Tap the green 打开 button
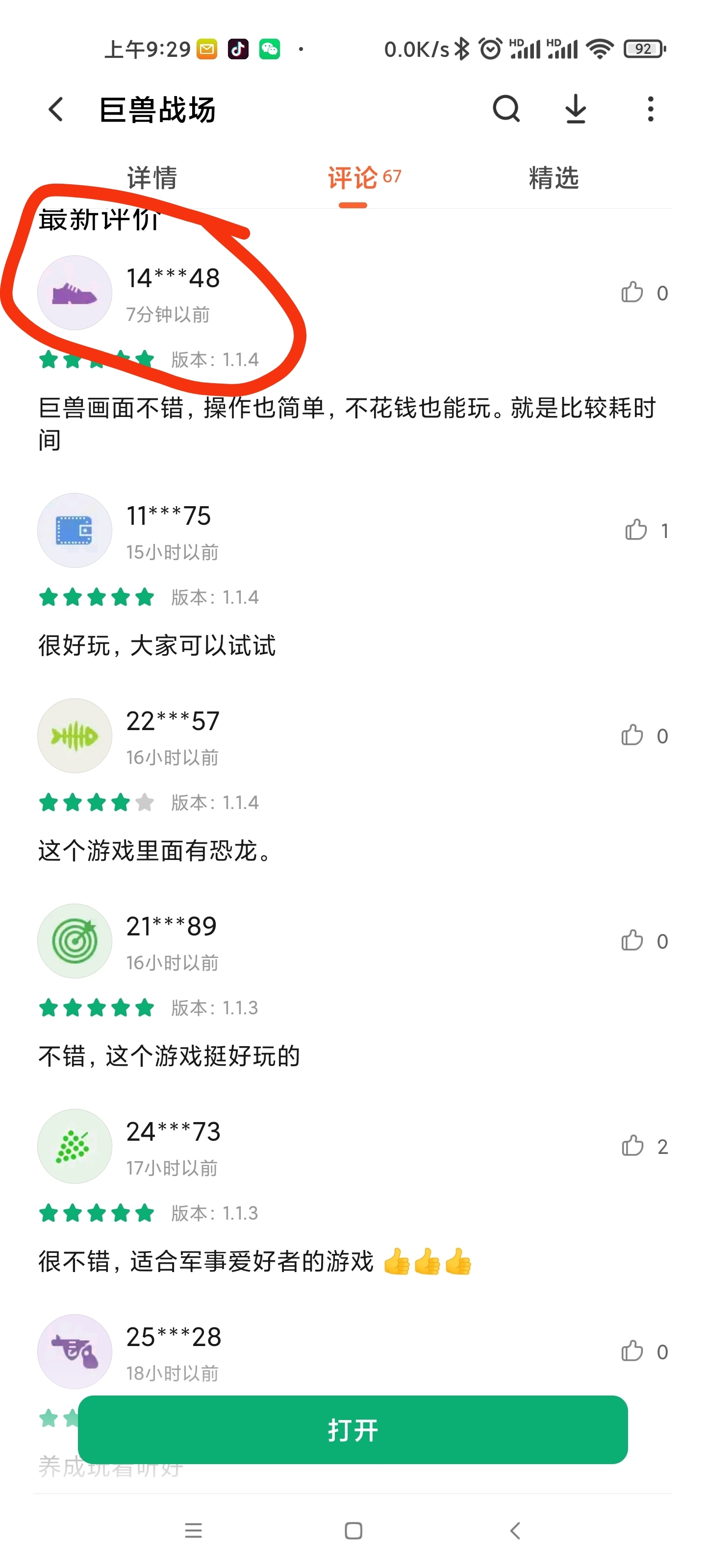The image size is (706, 1568). point(353,1429)
